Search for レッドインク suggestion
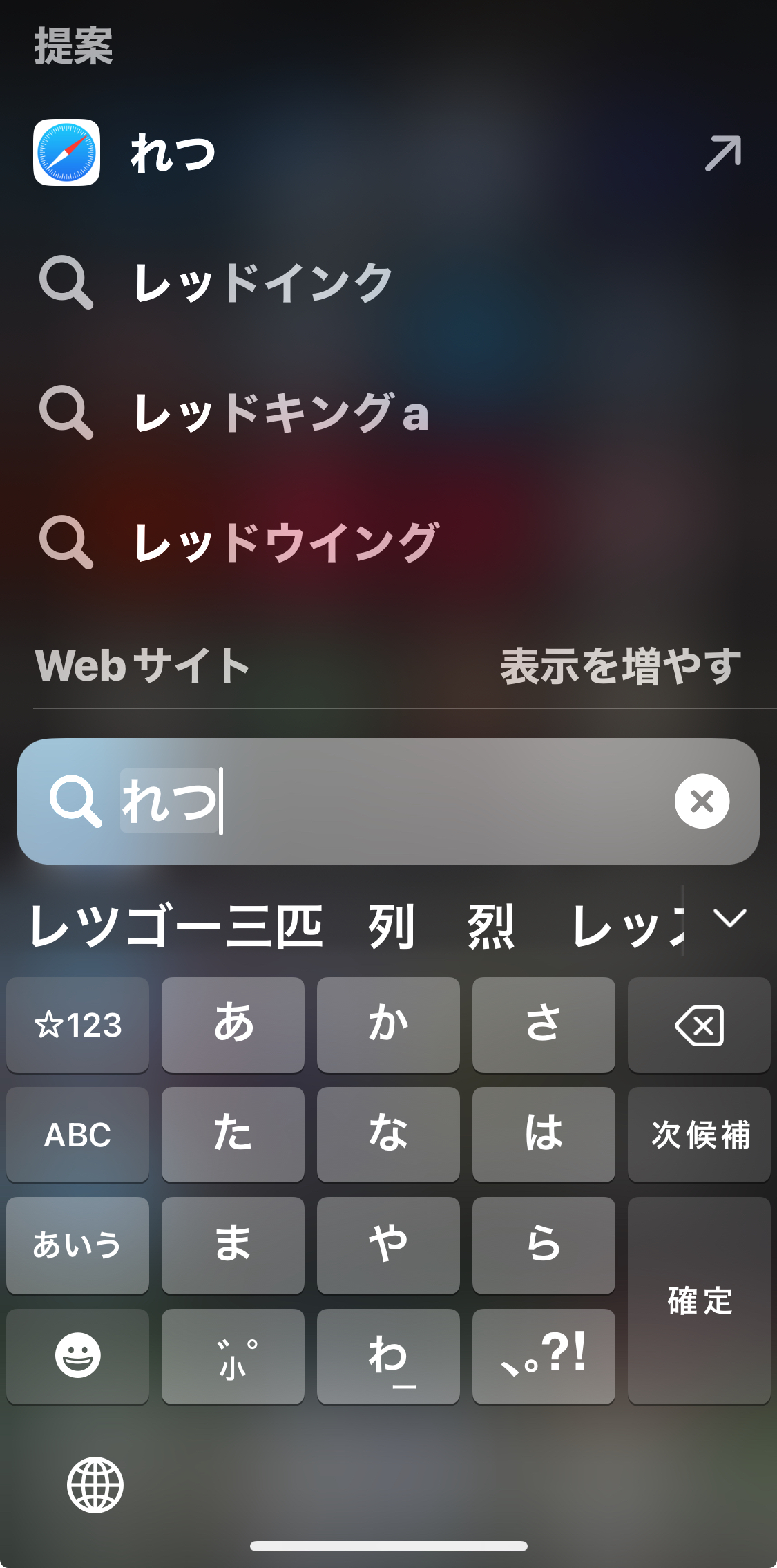777x1568 pixels. point(387,283)
